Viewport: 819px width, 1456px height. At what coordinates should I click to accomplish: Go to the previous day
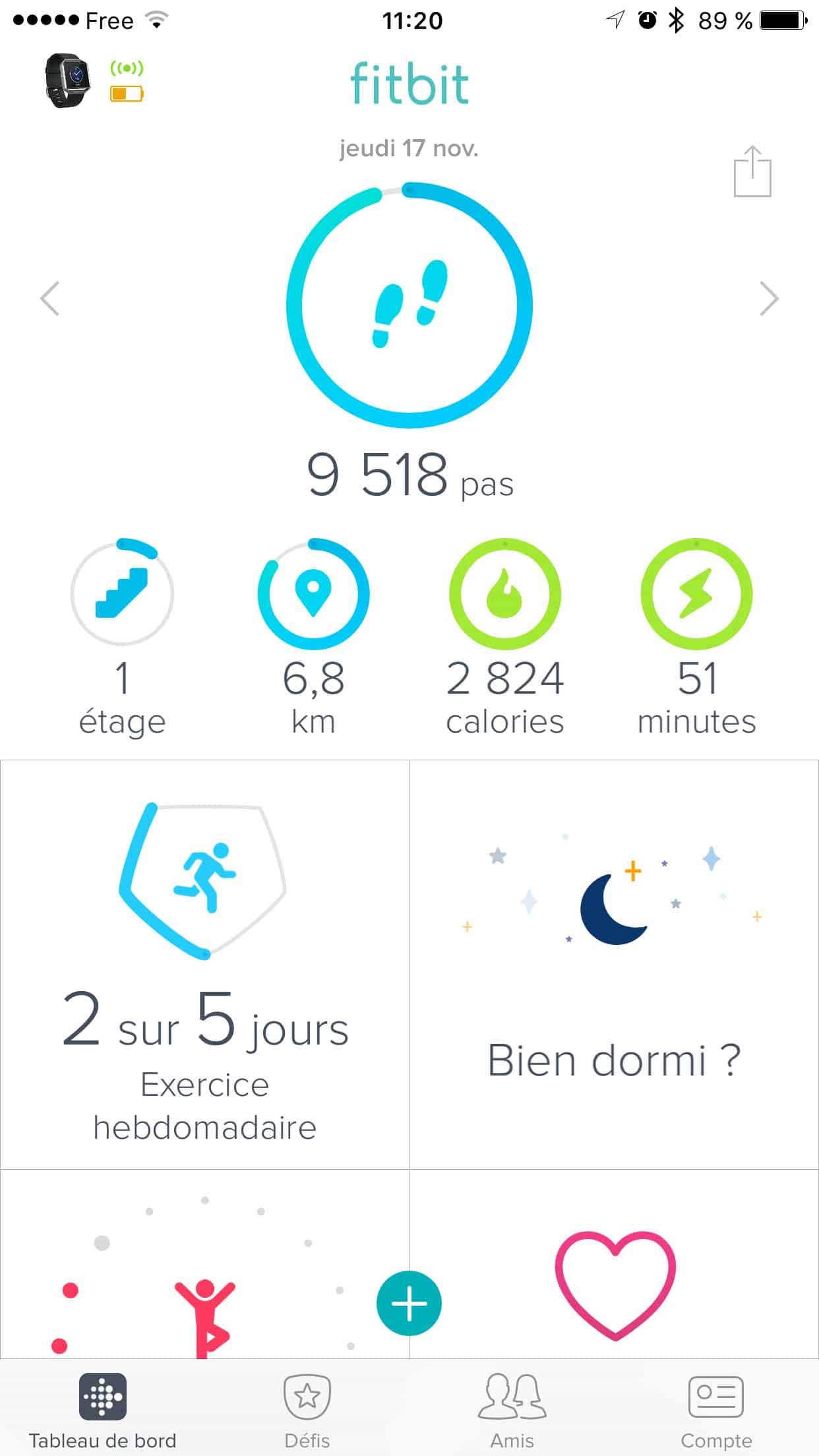pos(50,299)
